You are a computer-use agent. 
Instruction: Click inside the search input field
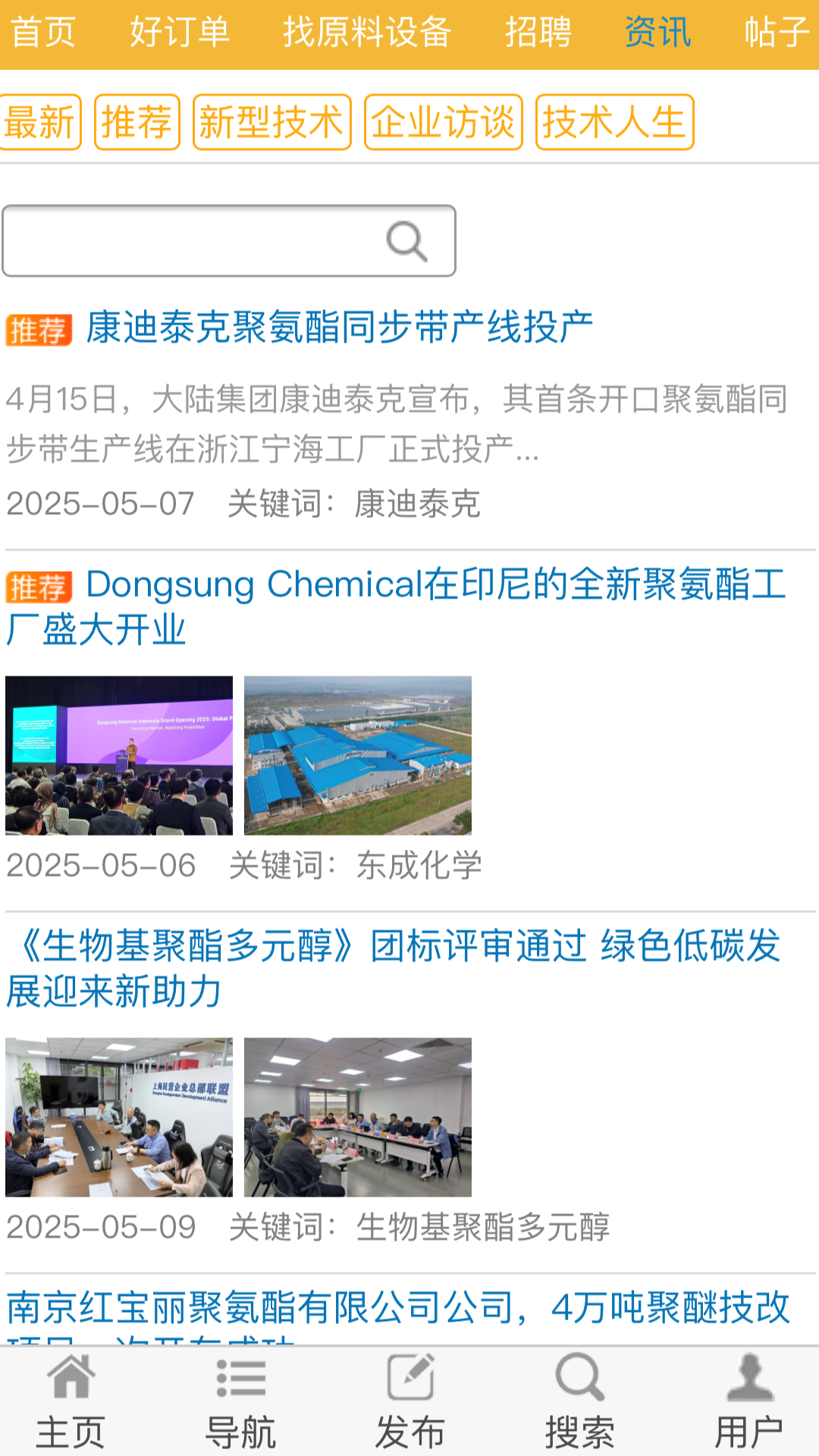pyautogui.click(x=190, y=240)
